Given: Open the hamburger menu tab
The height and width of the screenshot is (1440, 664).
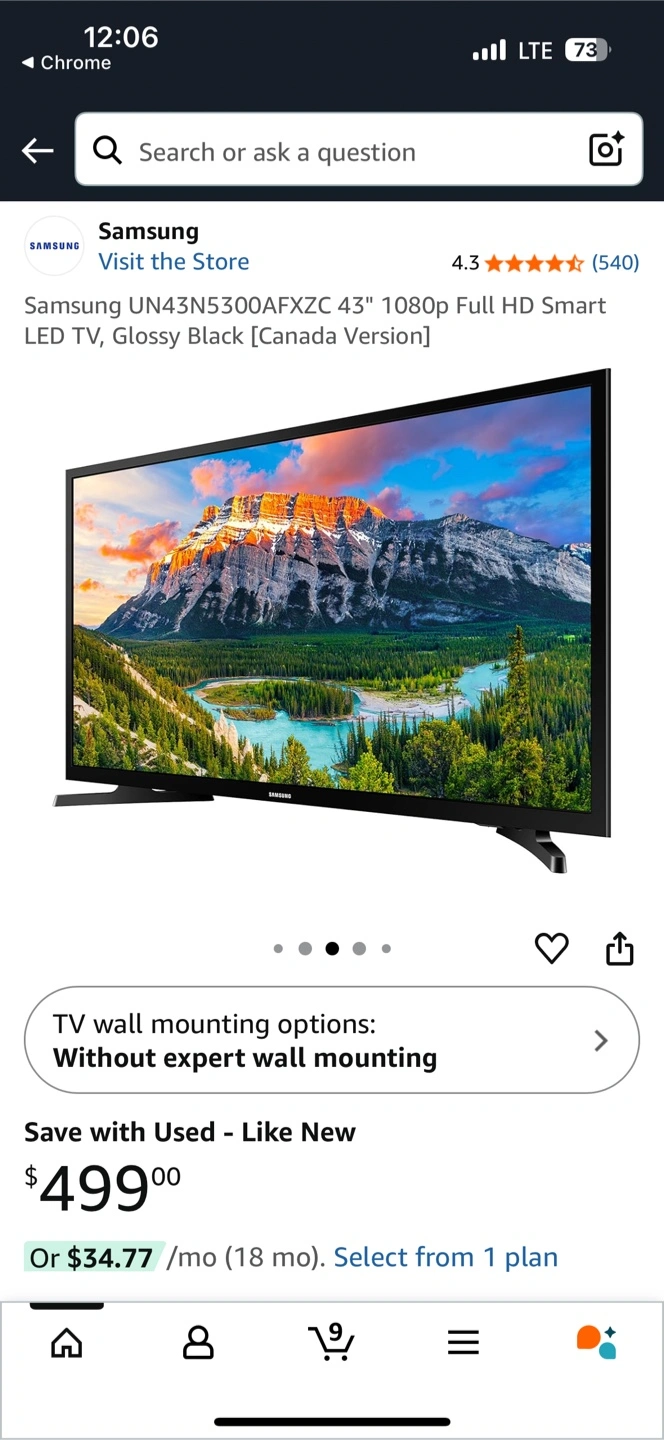Looking at the screenshot, I should click(x=463, y=1342).
